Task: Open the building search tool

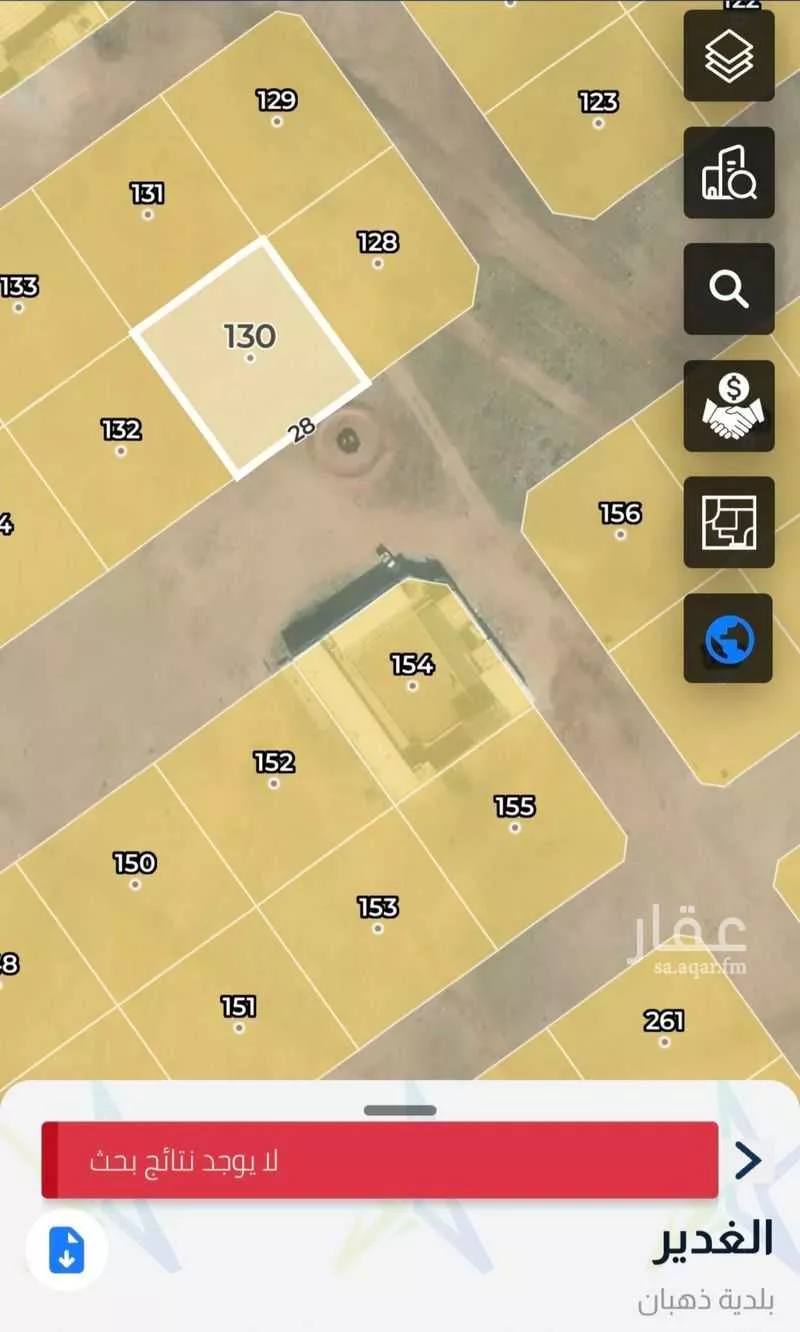Action: pyautogui.click(x=729, y=172)
